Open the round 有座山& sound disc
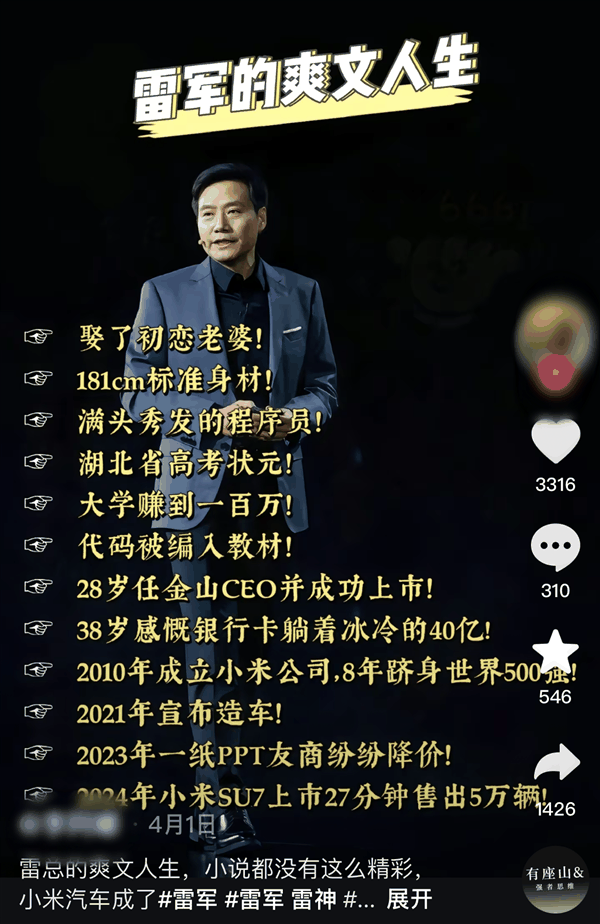 tap(556, 879)
